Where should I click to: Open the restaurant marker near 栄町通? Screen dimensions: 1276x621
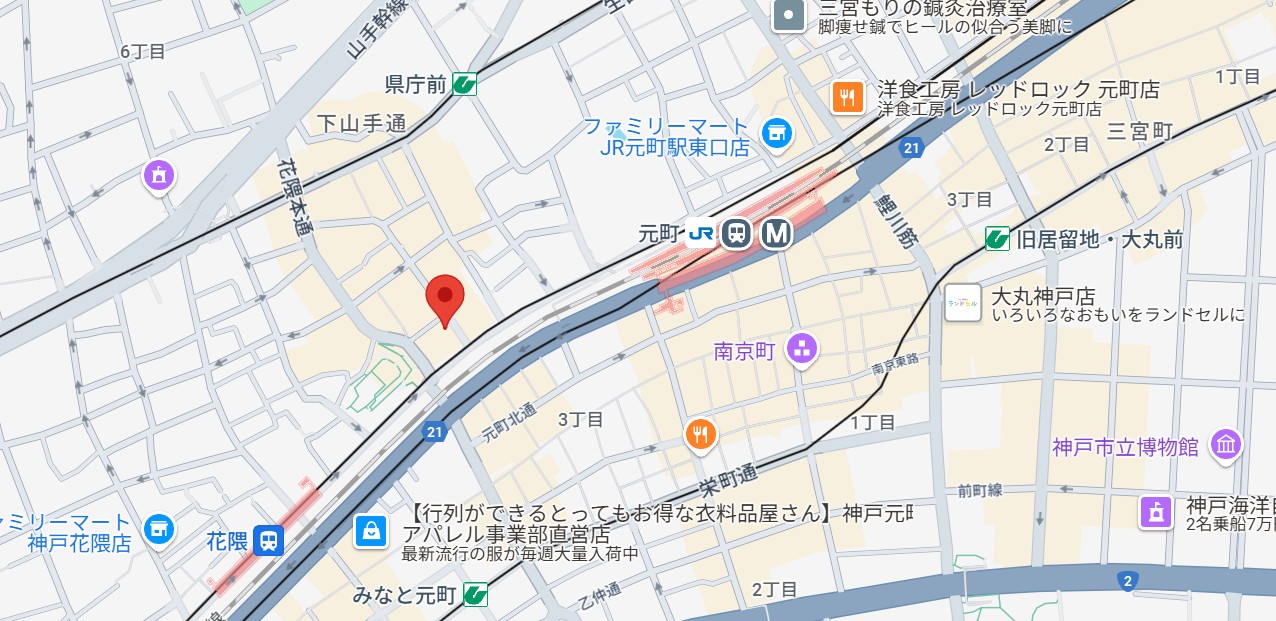(x=701, y=434)
